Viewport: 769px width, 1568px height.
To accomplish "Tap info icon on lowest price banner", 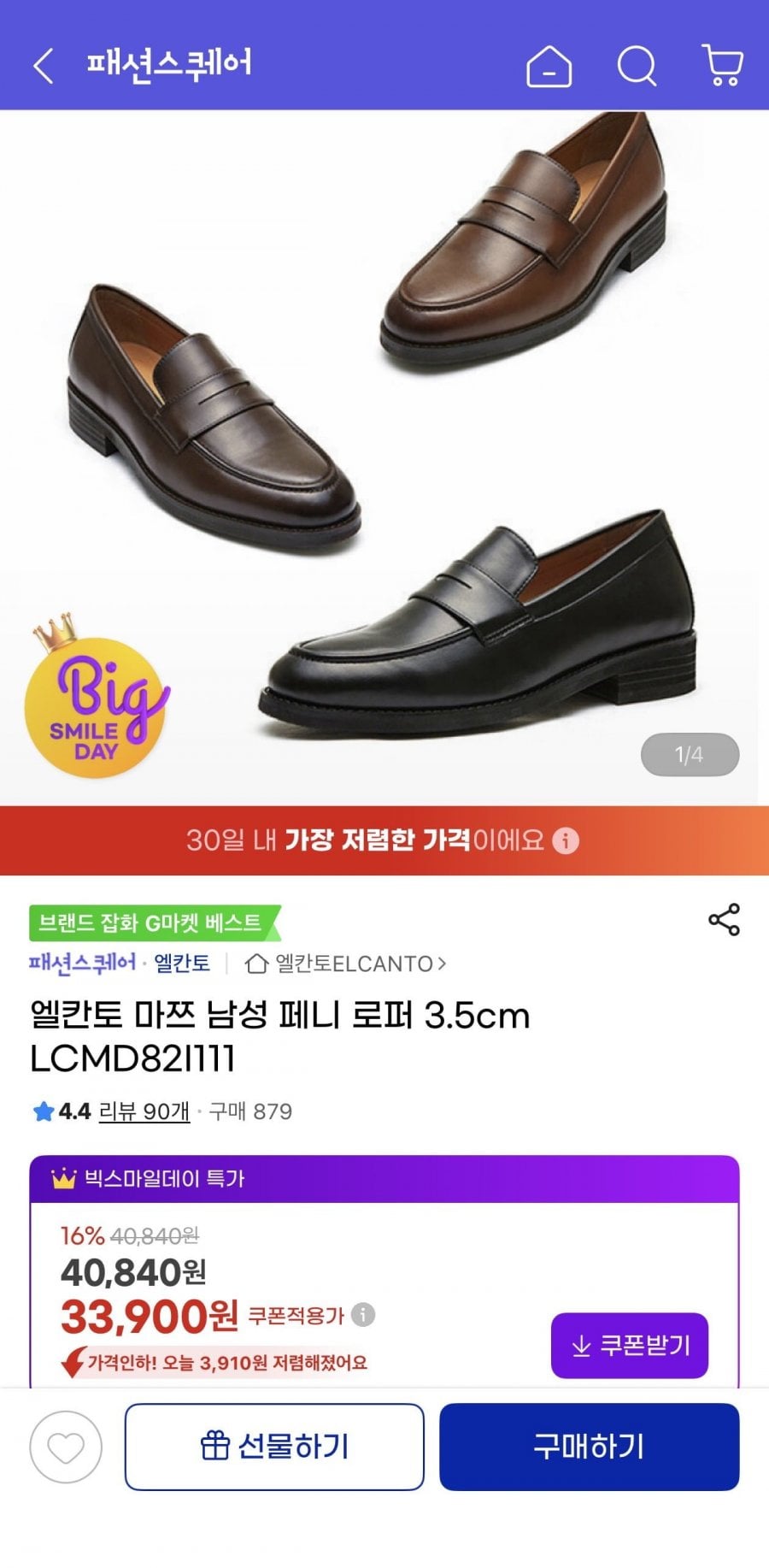I will point(566,840).
